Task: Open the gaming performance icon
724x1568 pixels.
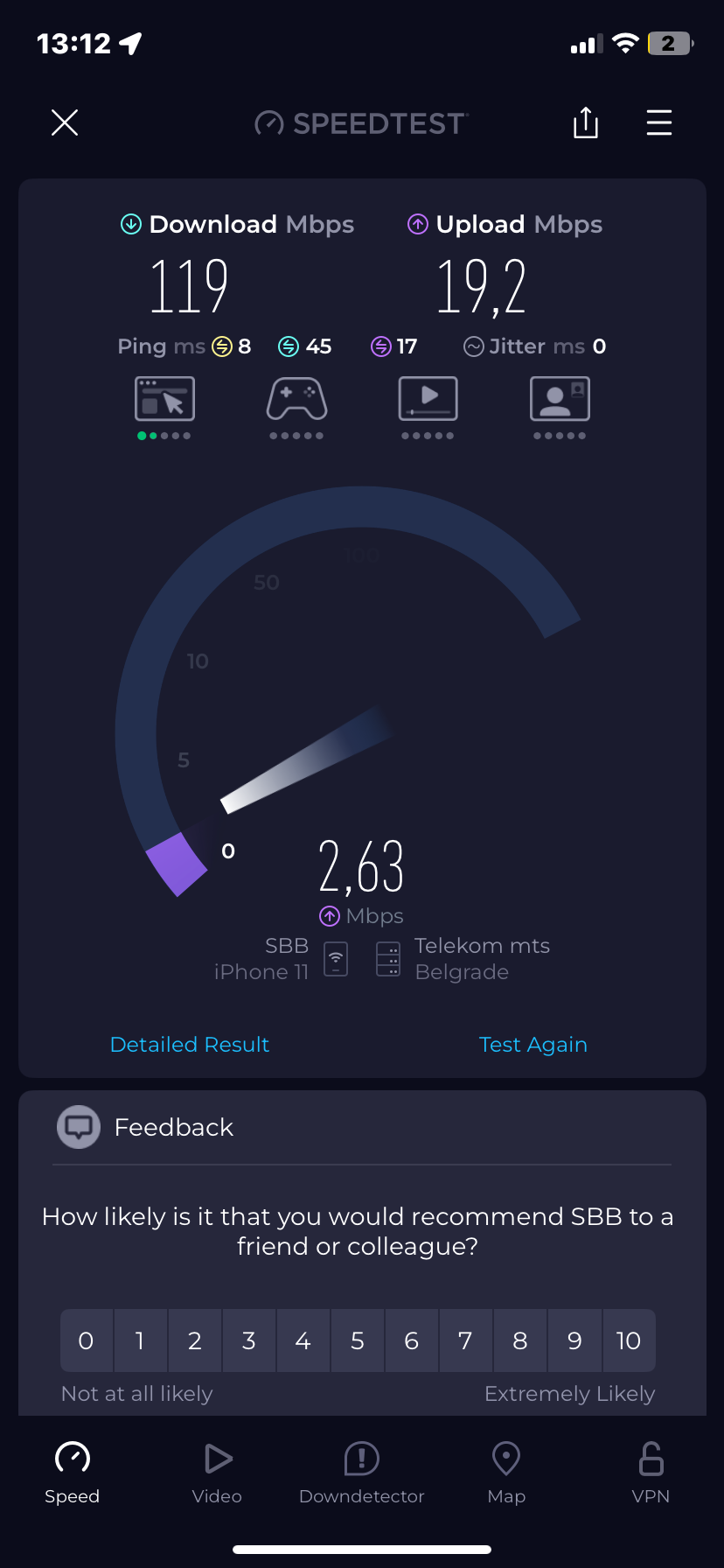Action: pos(296,400)
